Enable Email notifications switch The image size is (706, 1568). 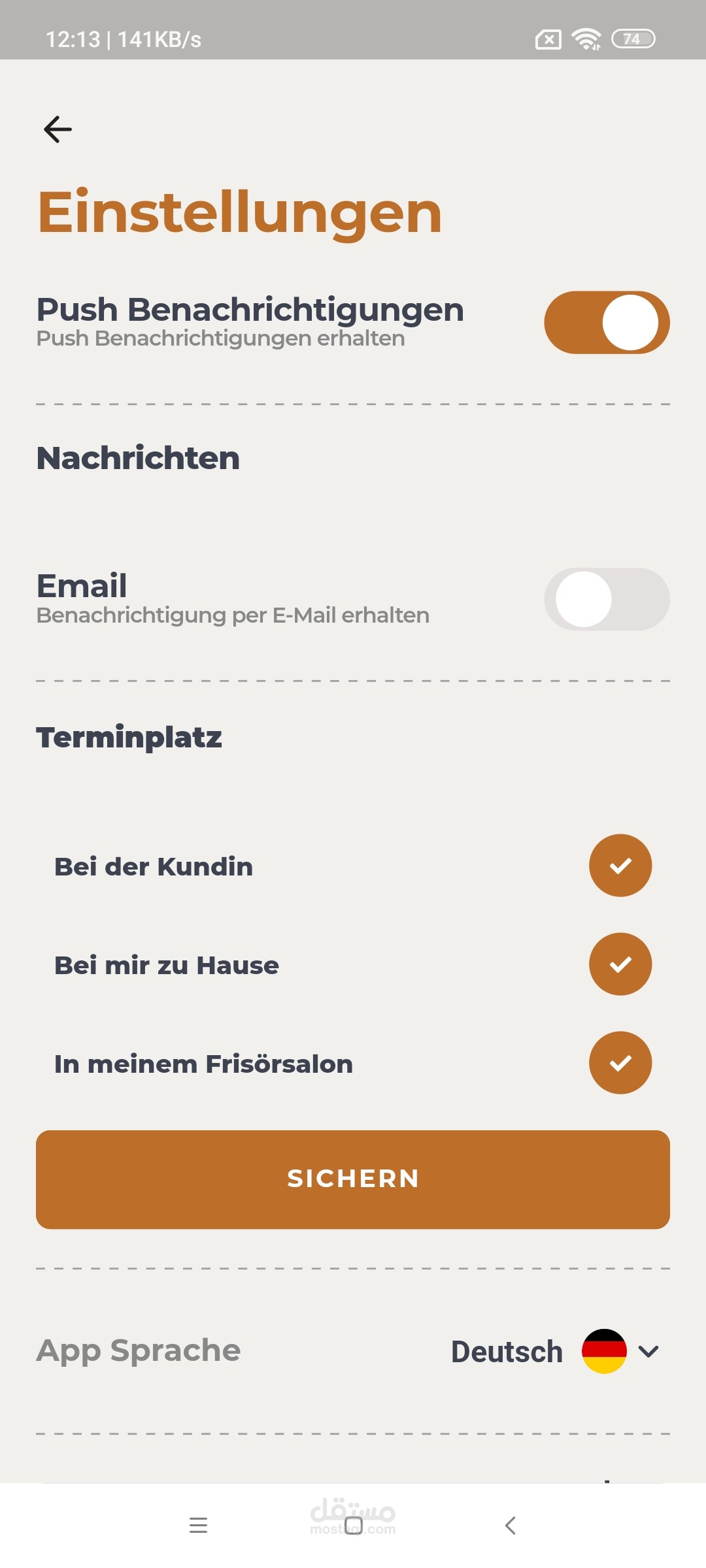point(607,599)
